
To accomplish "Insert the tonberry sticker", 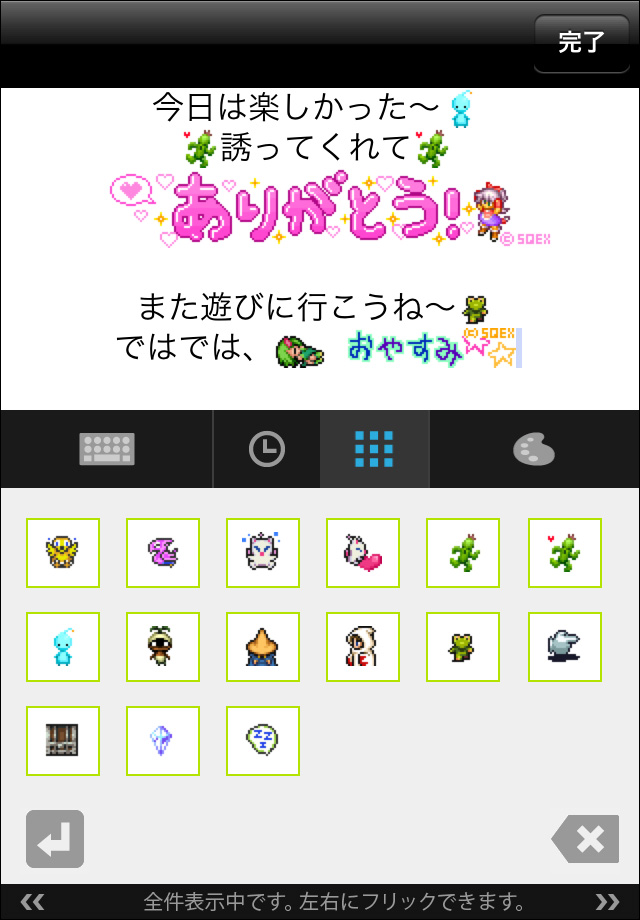I will coord(163,647).
